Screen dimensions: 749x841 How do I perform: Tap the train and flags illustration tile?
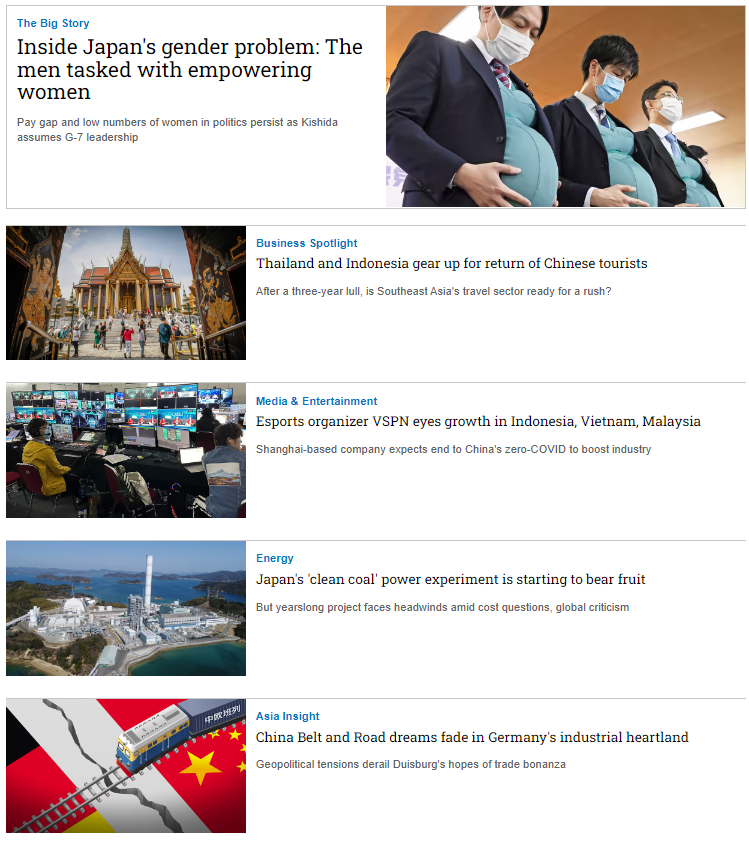pos(126,766)
